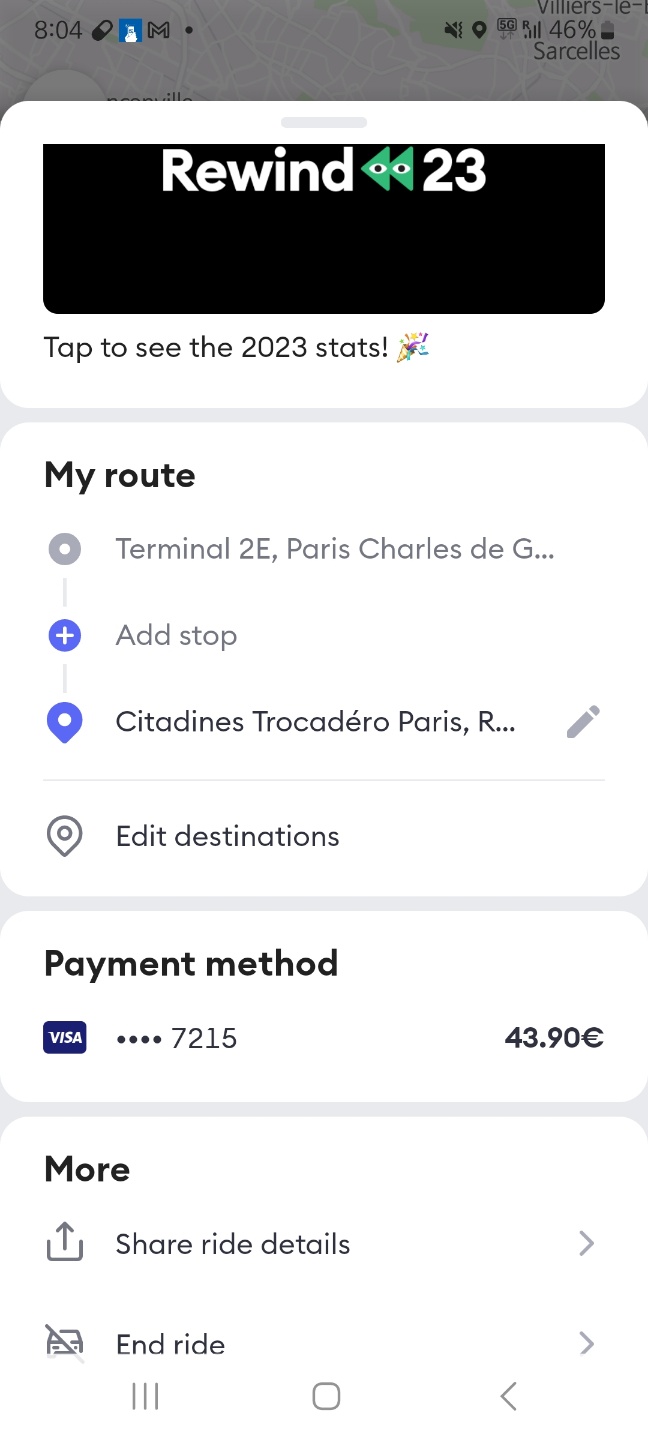Add a stop to the route
This screenshot has width=648, height=1440.
pyautogui.click(x=176, y=635)
